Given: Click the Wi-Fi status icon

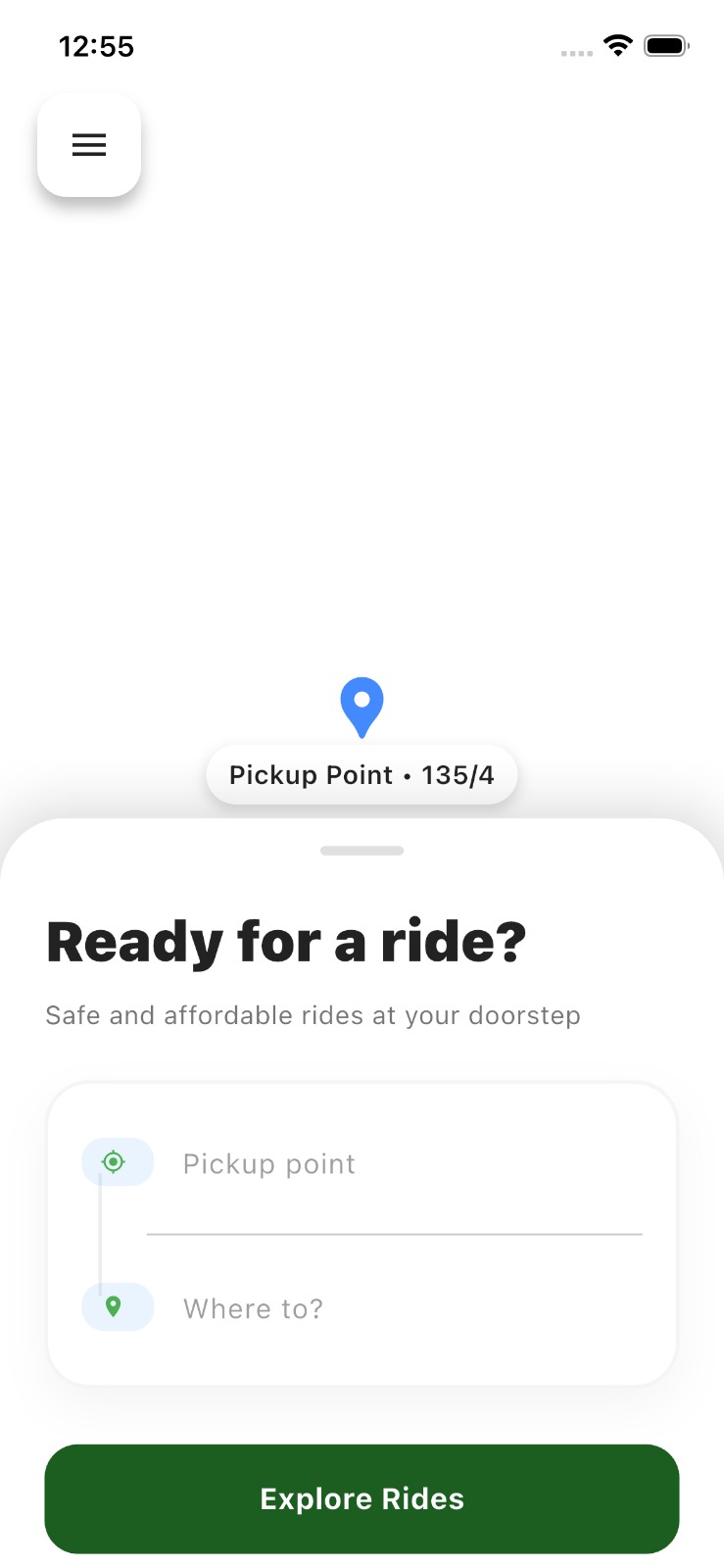Looking at the screenshot, I should [617, 45].
